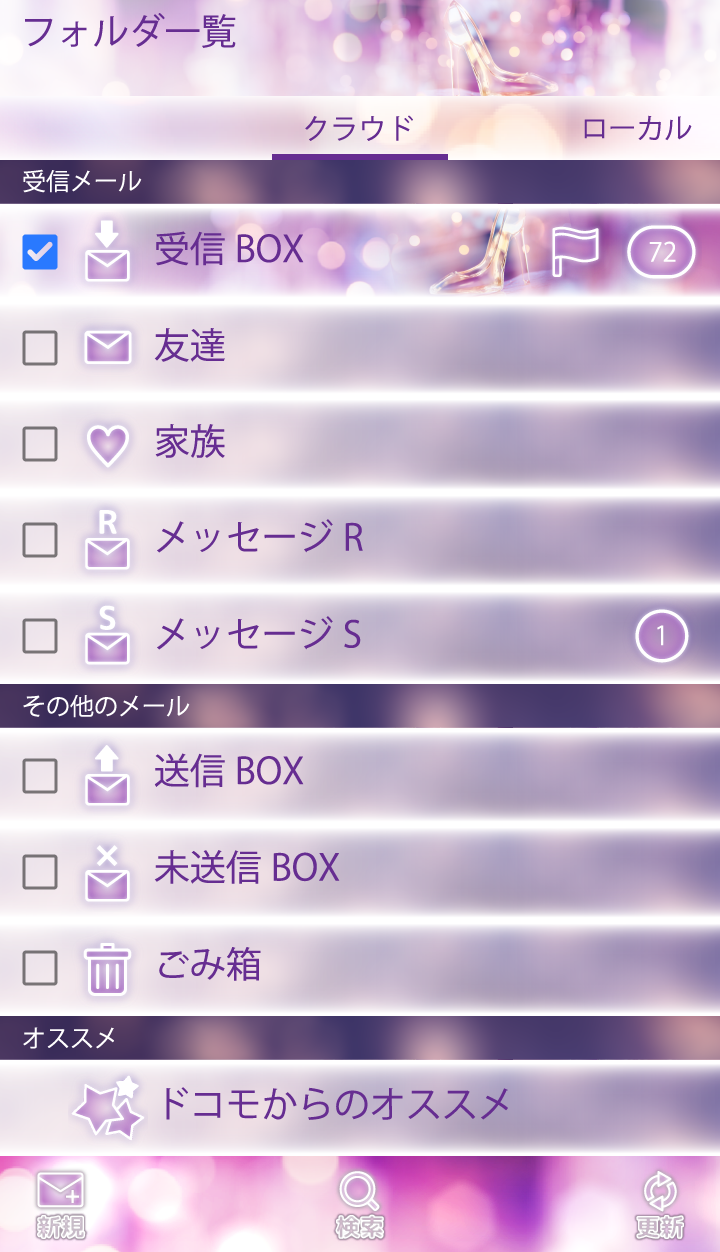Switch to the クラウド tab
720x1252 pixels.
coord(359,128)
